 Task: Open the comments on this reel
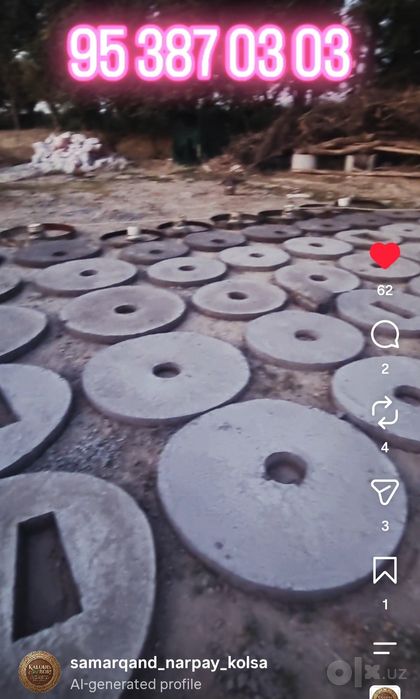click(x=385, y=335)
